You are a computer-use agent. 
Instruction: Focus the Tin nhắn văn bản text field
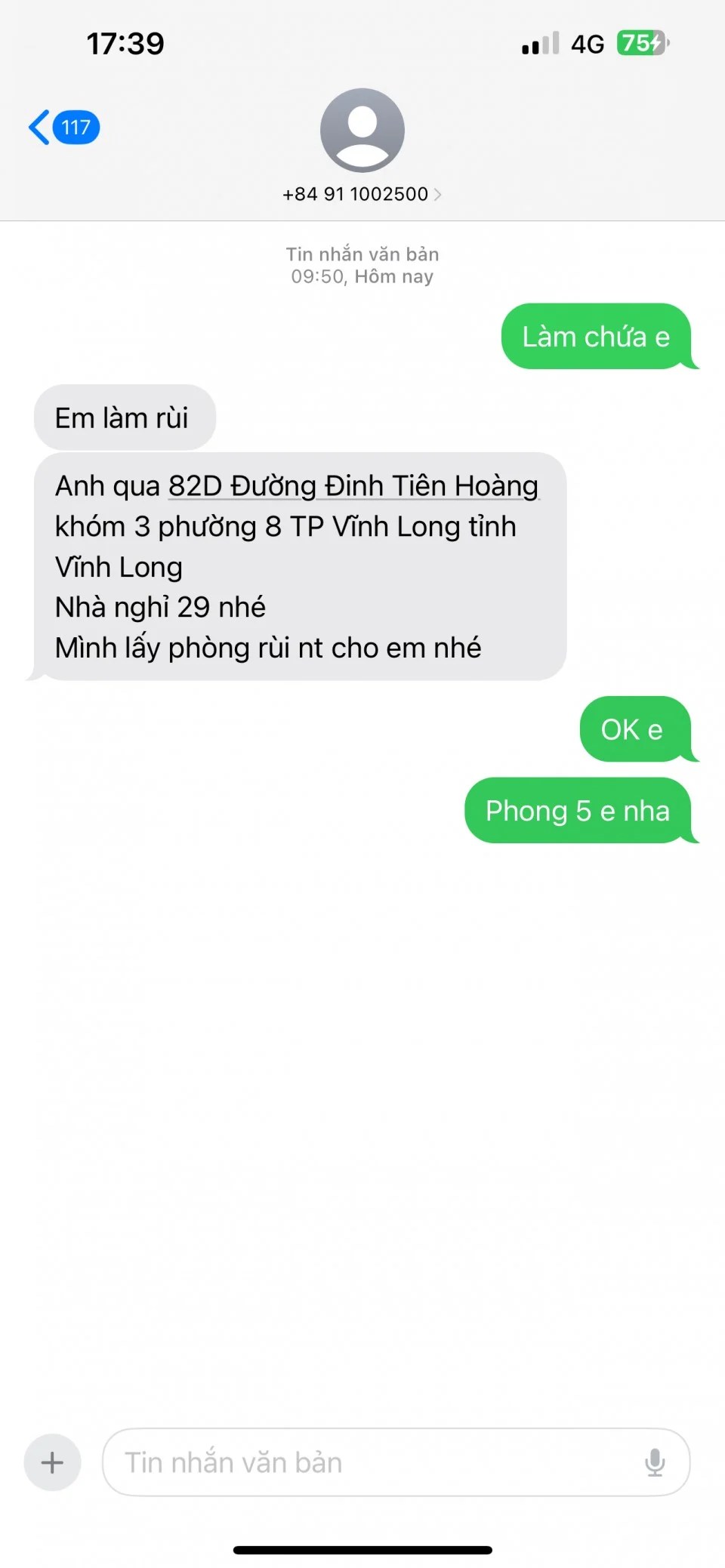pos(370,1462)
